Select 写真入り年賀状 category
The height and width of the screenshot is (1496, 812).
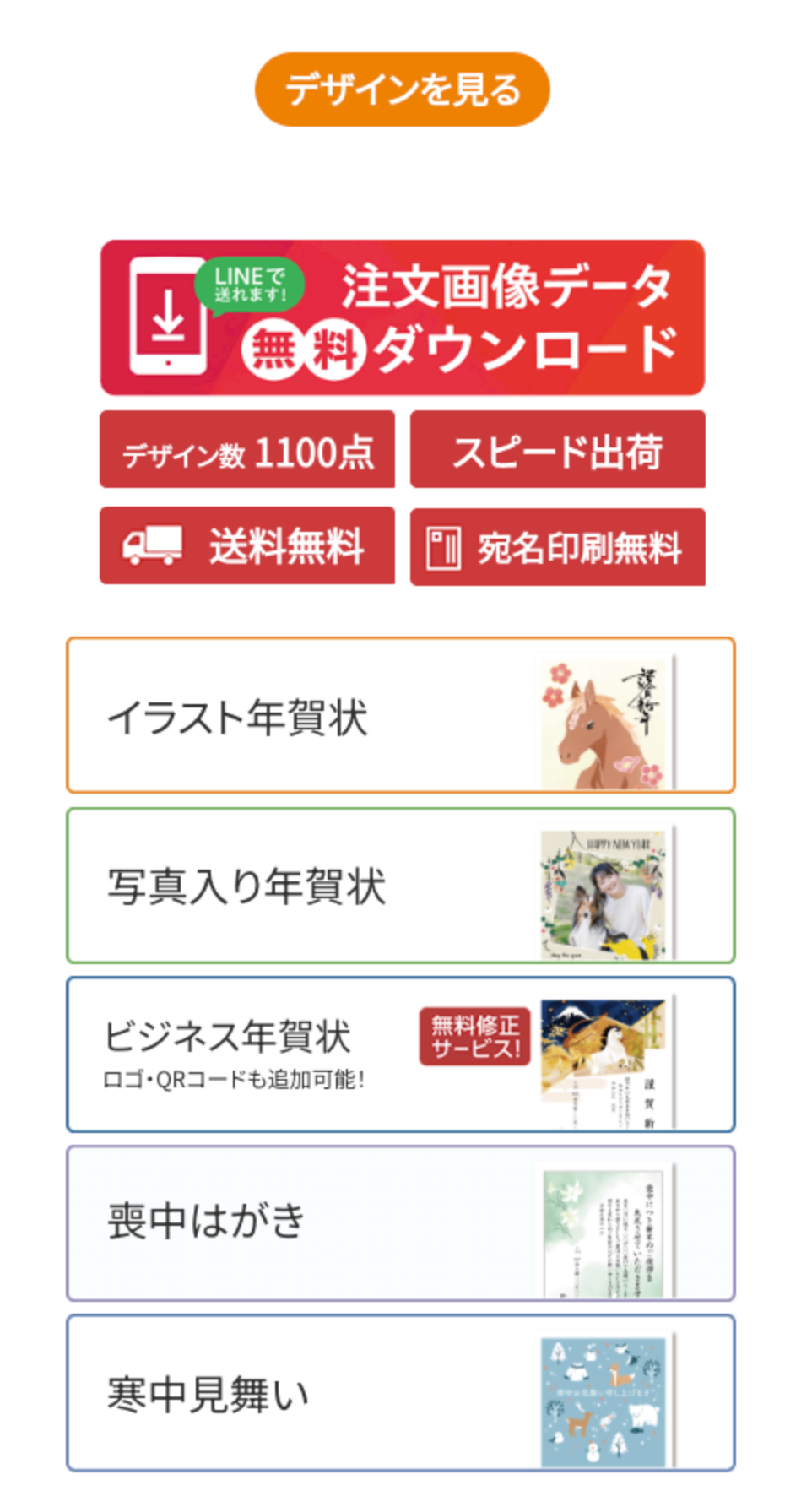click(400, 886)
